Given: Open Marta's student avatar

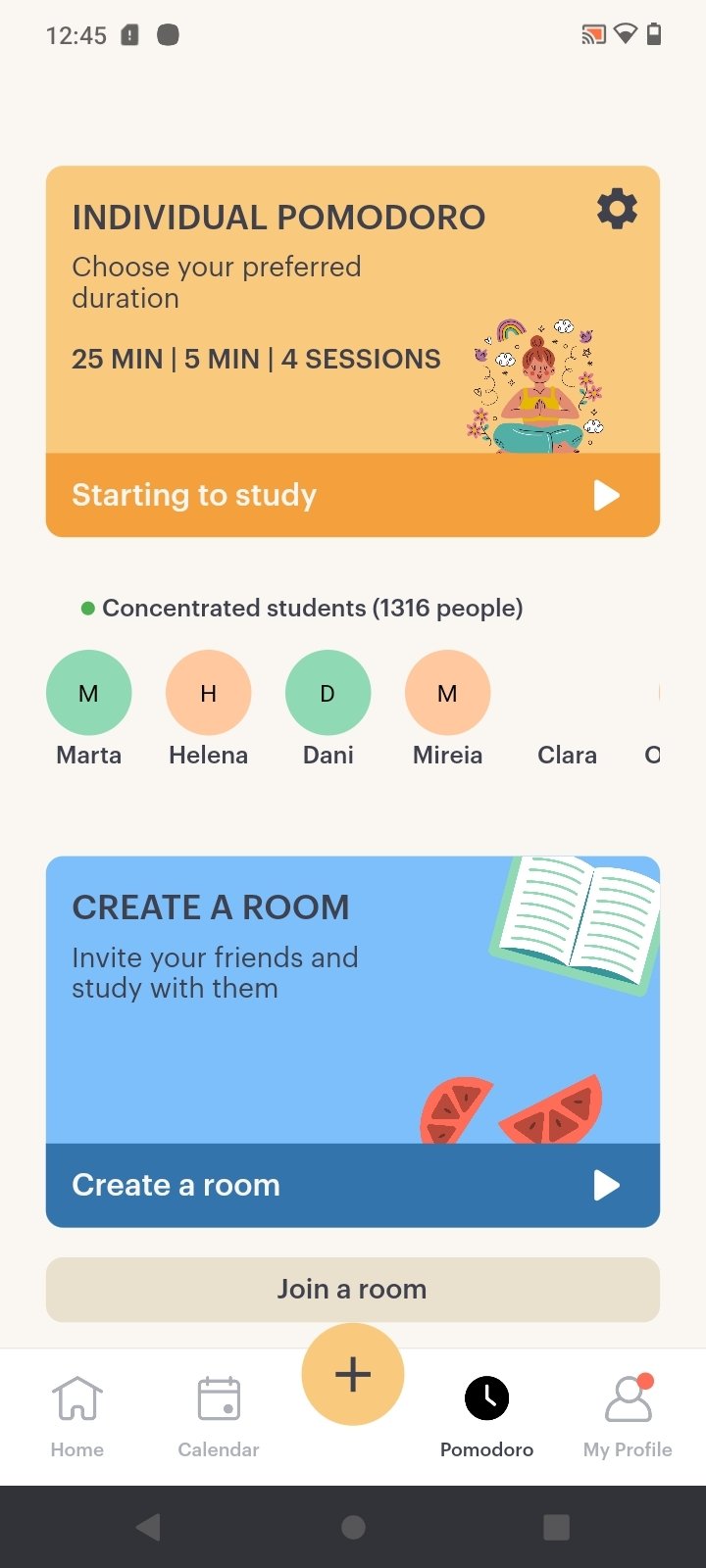Looking at the screenshot, I should coord(88,693).
